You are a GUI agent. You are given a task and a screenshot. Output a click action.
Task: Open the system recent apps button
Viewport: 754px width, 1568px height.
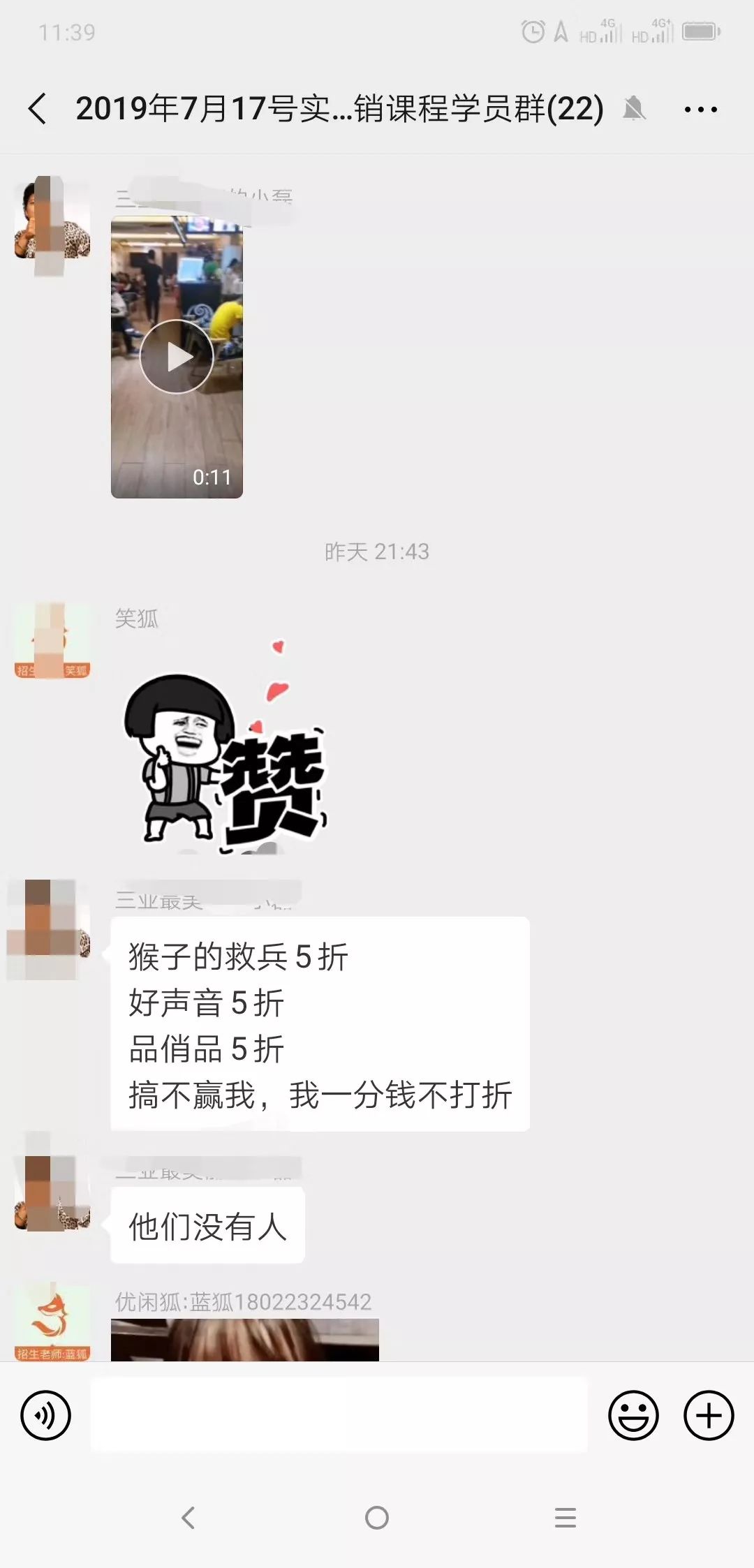pos(565,1517)
